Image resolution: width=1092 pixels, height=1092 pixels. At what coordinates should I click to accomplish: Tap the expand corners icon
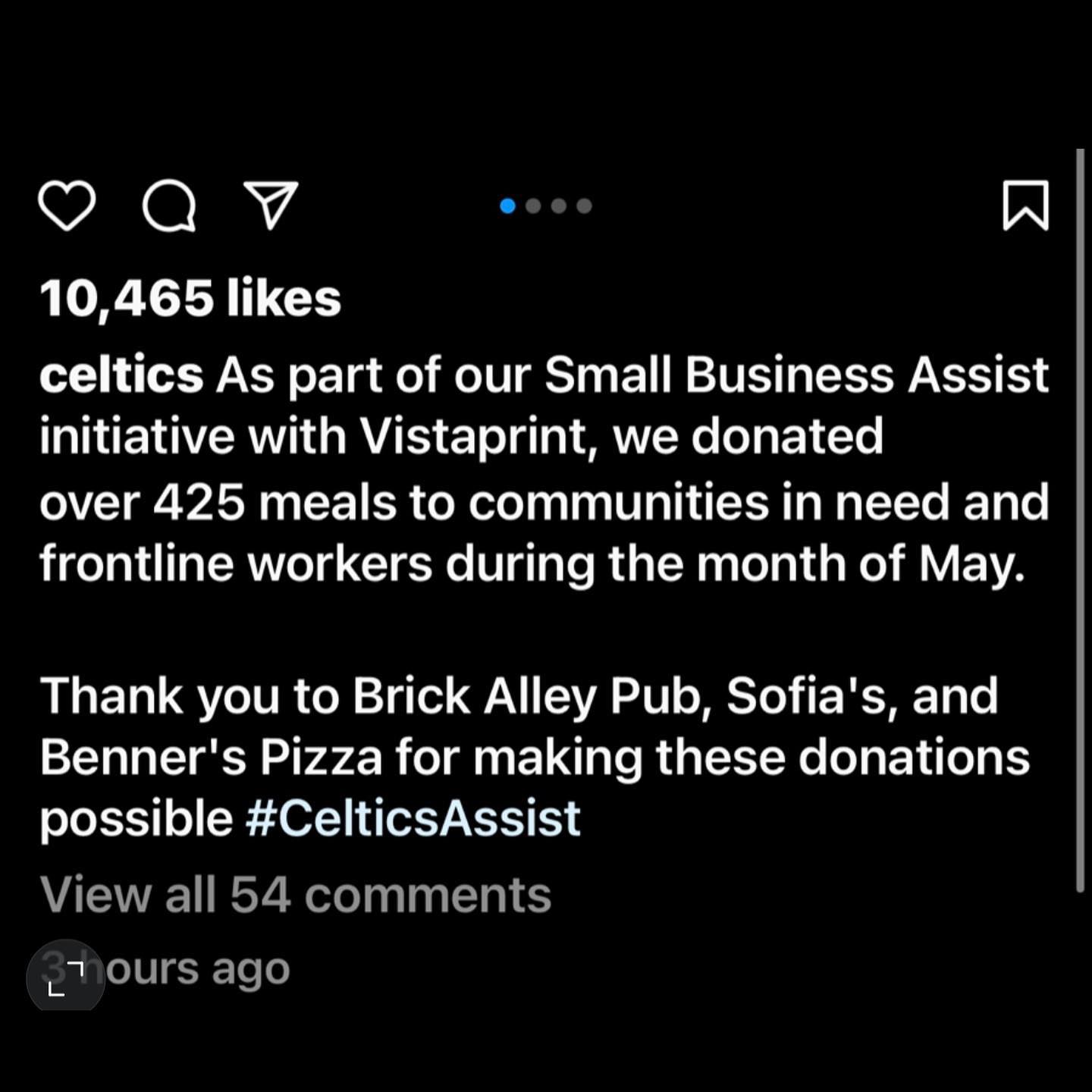[66, 977]
